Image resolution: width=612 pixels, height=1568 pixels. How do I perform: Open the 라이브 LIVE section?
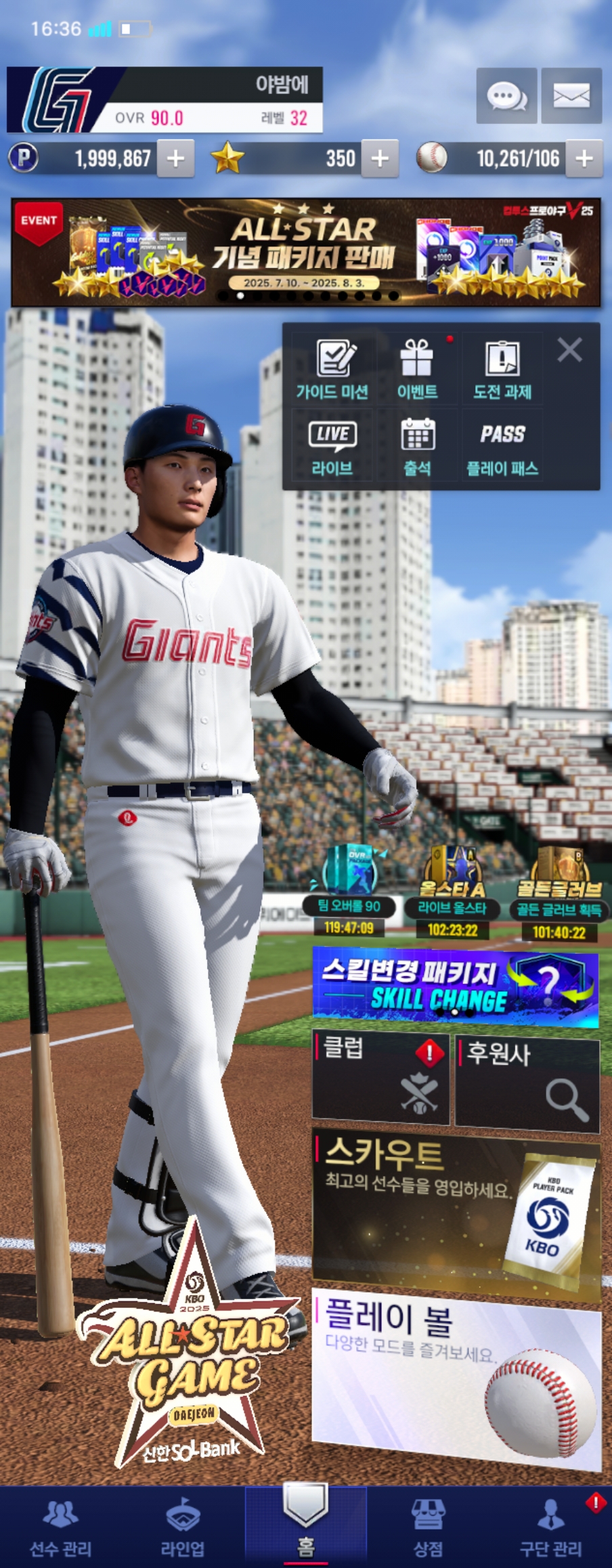tap(332, 447)
